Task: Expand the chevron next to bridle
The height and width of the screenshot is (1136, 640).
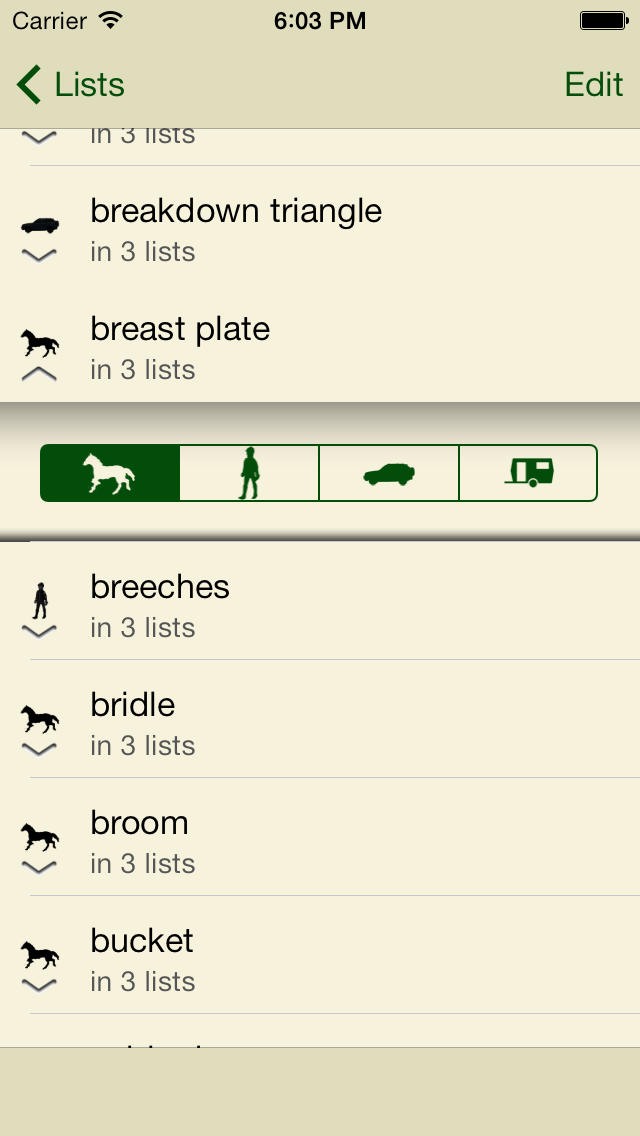Action: [39, 749]
